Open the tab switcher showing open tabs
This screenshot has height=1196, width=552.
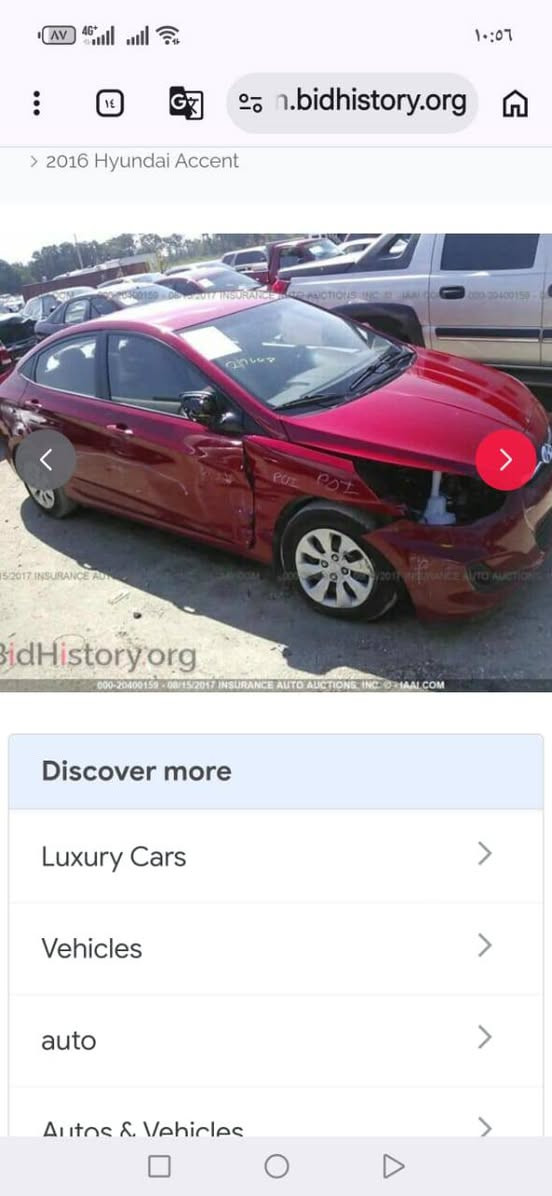coord(110,103)
